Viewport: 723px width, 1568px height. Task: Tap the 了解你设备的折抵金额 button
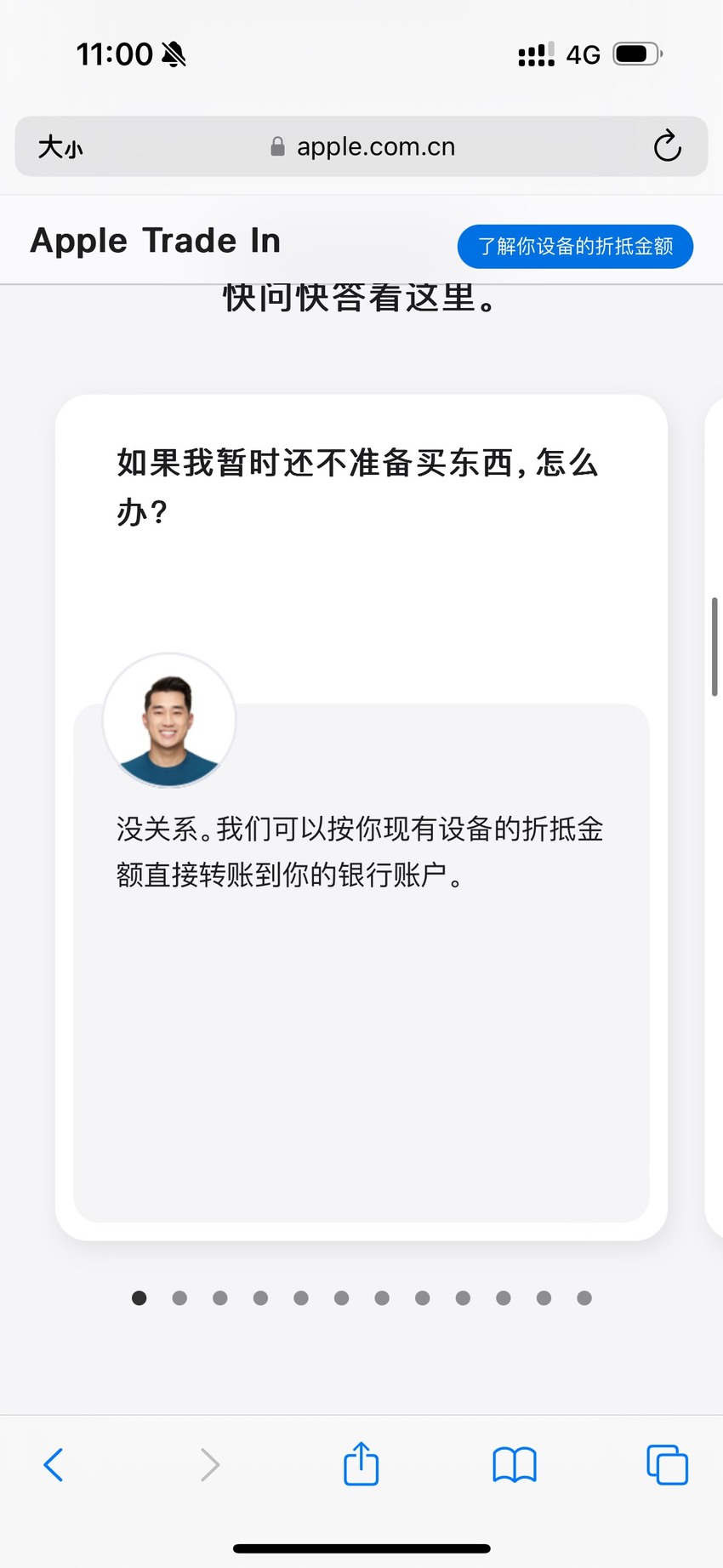[x=575, y=247]
